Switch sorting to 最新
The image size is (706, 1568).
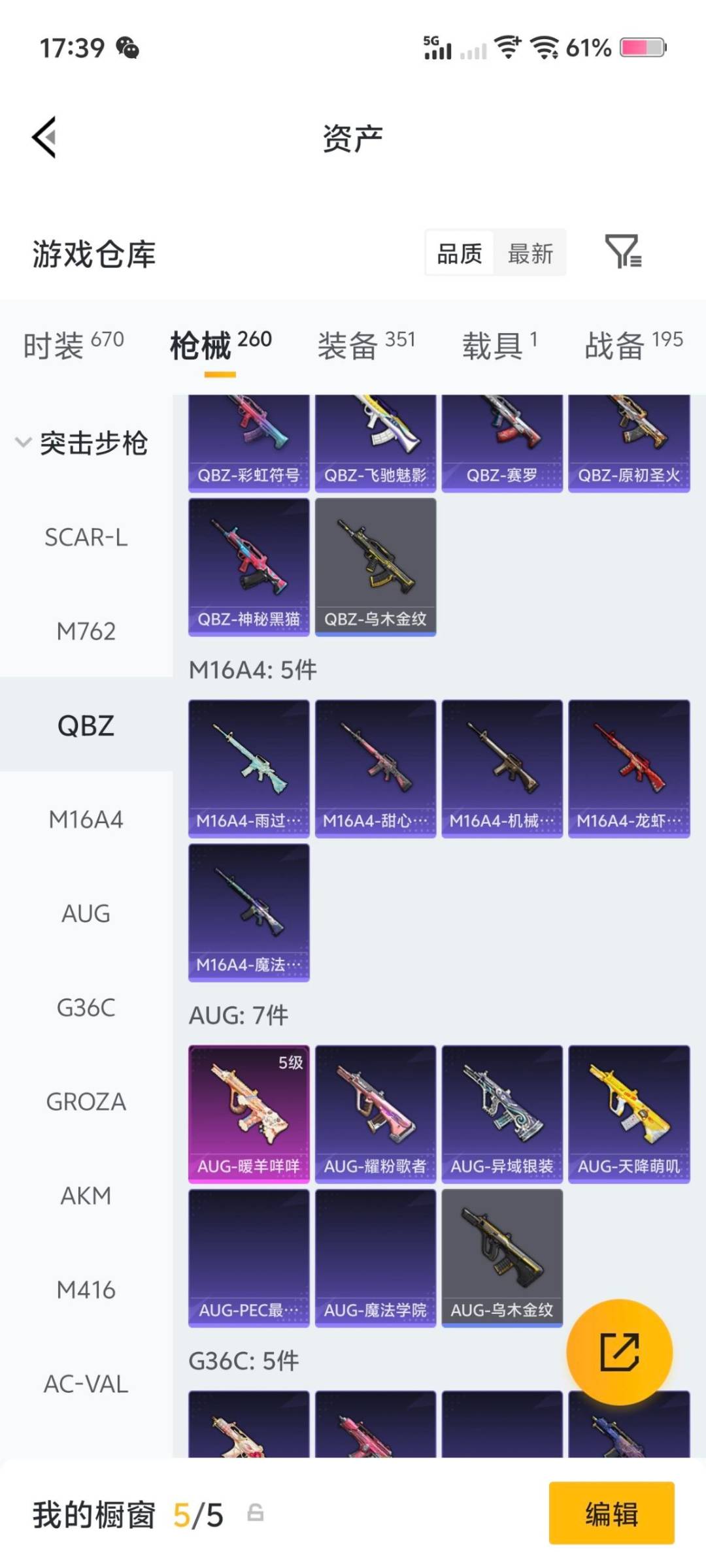[x=531, y=253]
